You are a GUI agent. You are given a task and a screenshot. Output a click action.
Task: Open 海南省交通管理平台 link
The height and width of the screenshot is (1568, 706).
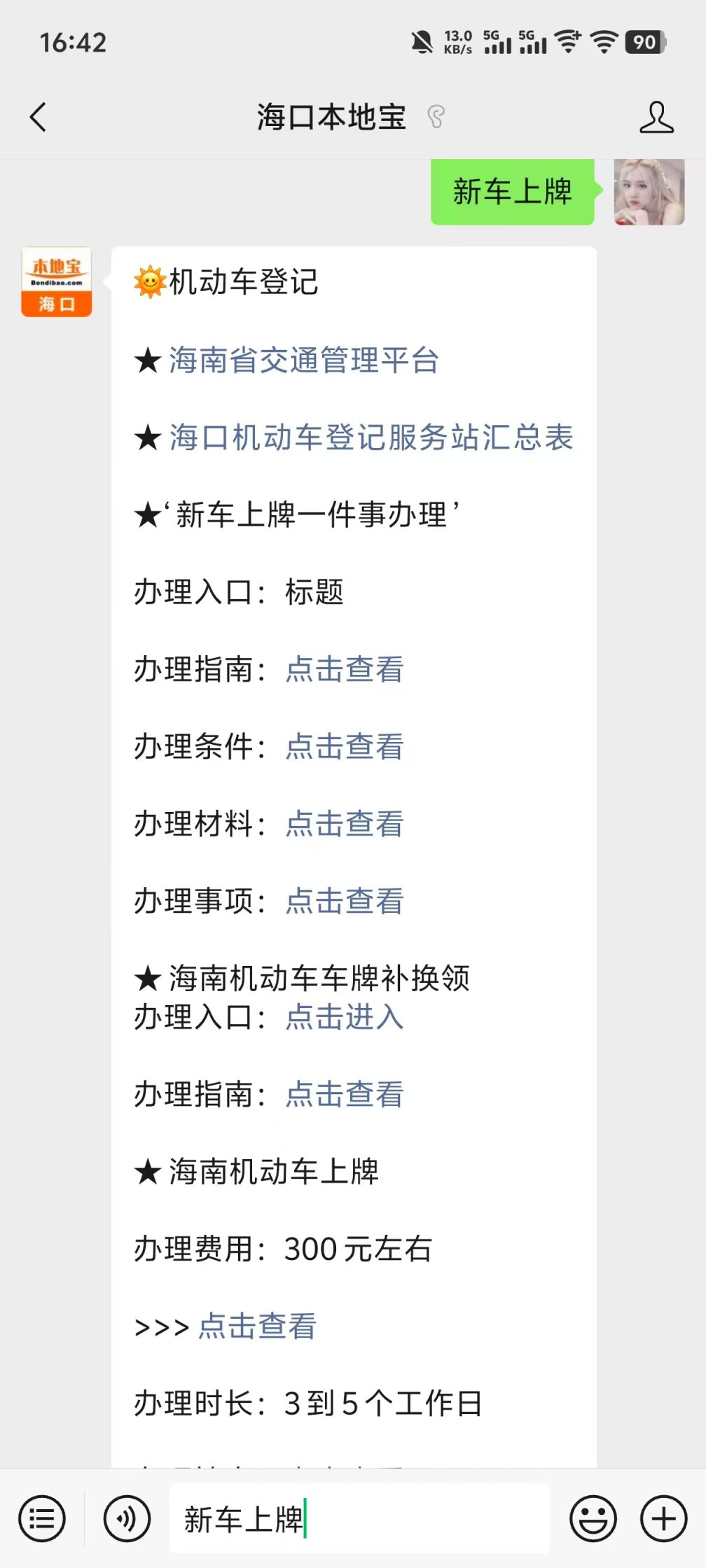click(x=303, y=360)
